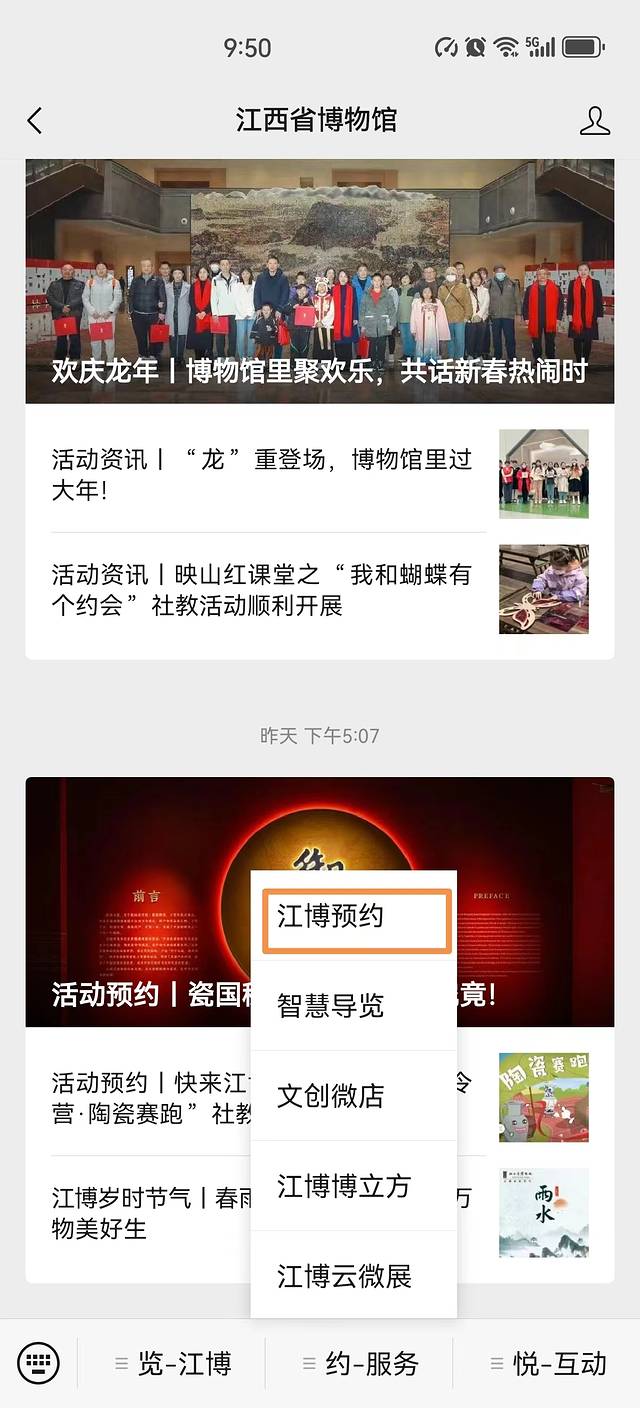Open 文创微店 menu option
640x1408 pixels.
click(x=353, y=1096)
